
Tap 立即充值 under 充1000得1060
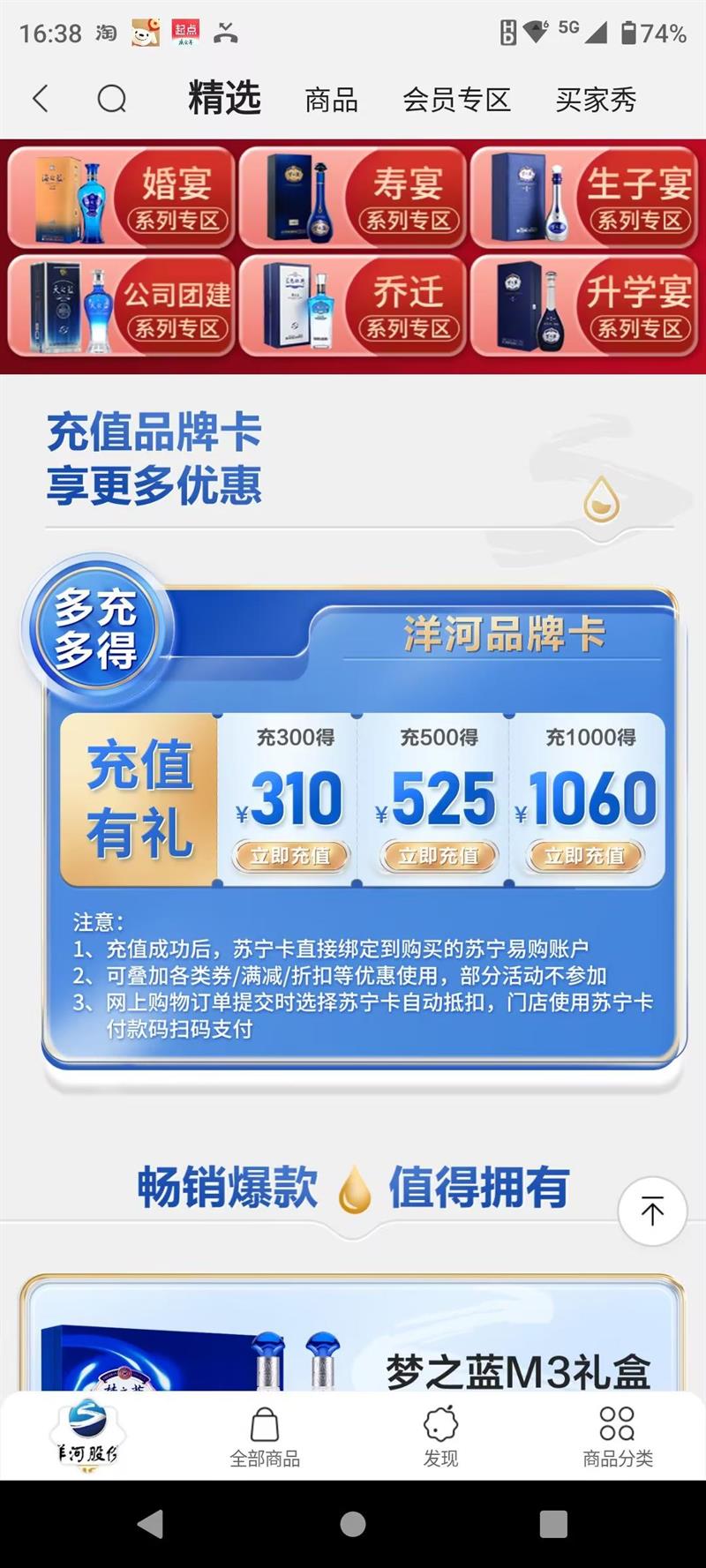tap(585, 855)
